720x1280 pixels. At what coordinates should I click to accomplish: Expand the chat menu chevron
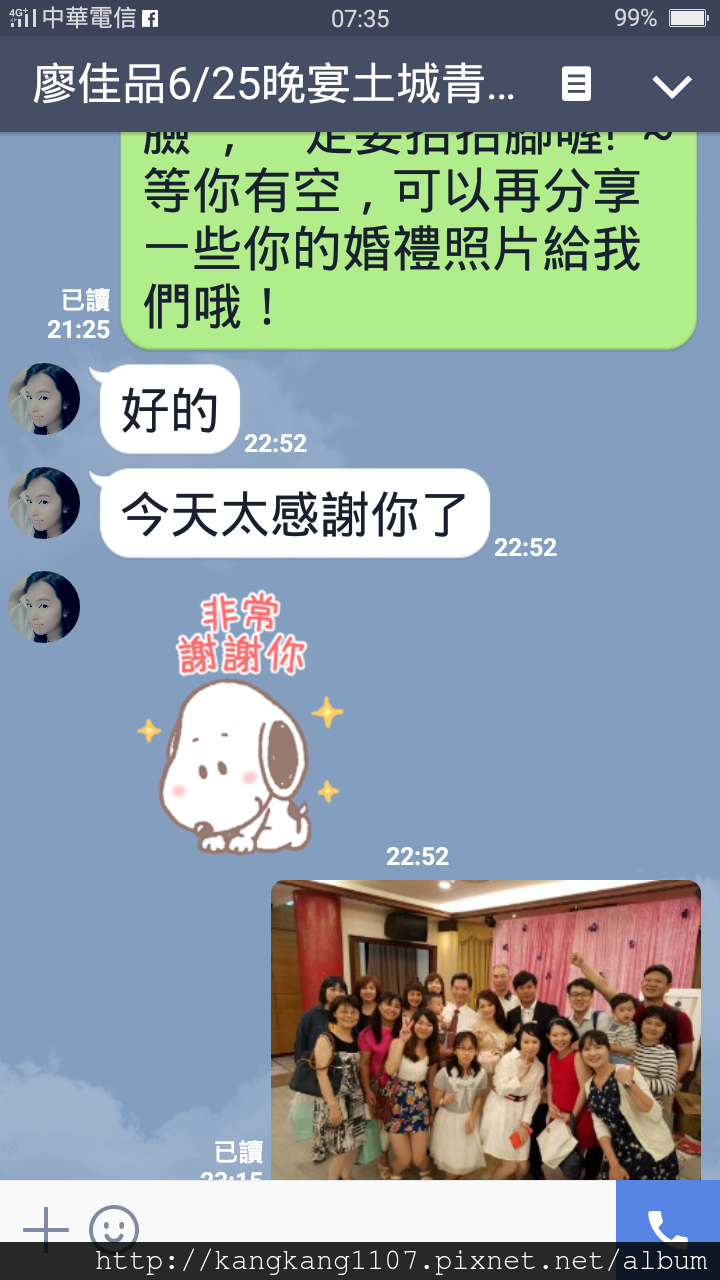[672, 87]
